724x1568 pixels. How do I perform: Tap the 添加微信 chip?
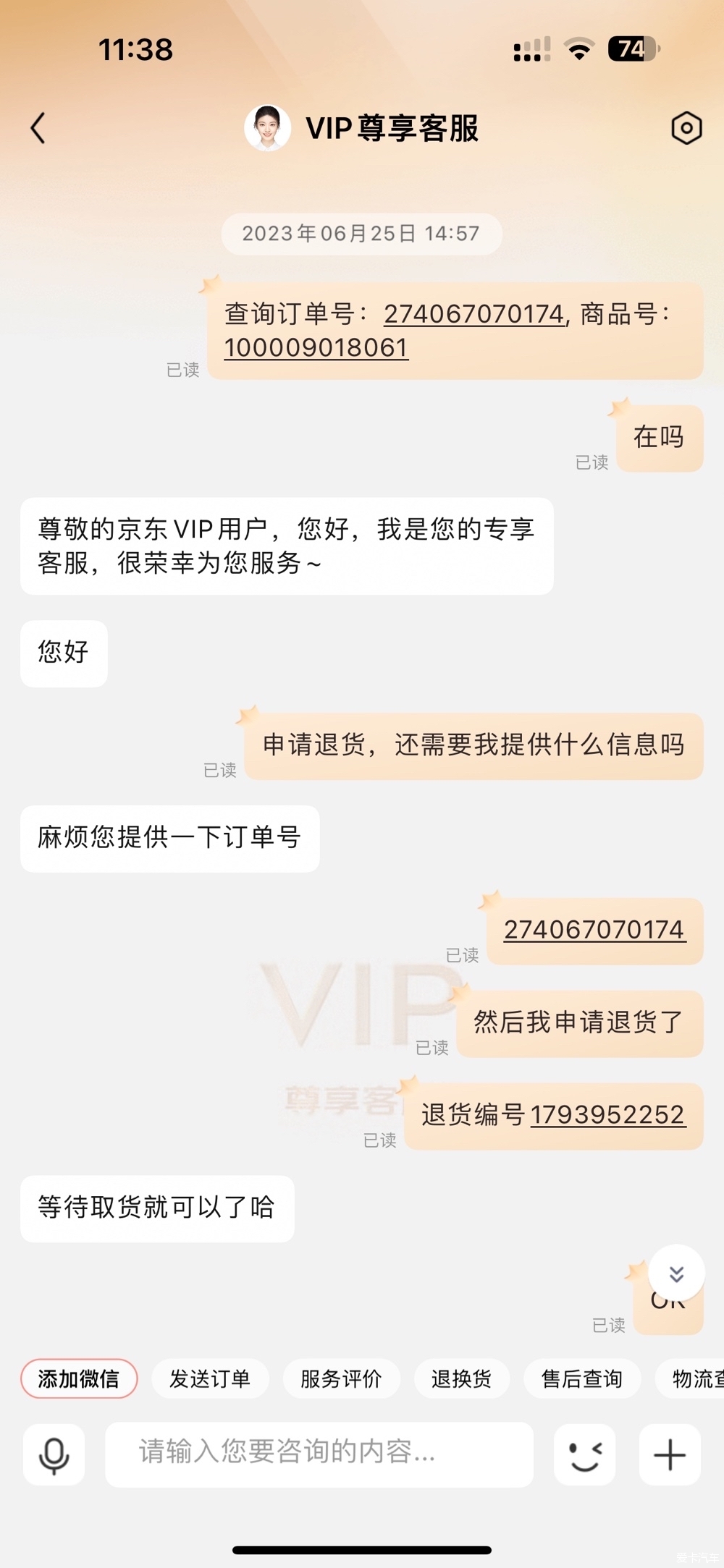point(79,1378)
